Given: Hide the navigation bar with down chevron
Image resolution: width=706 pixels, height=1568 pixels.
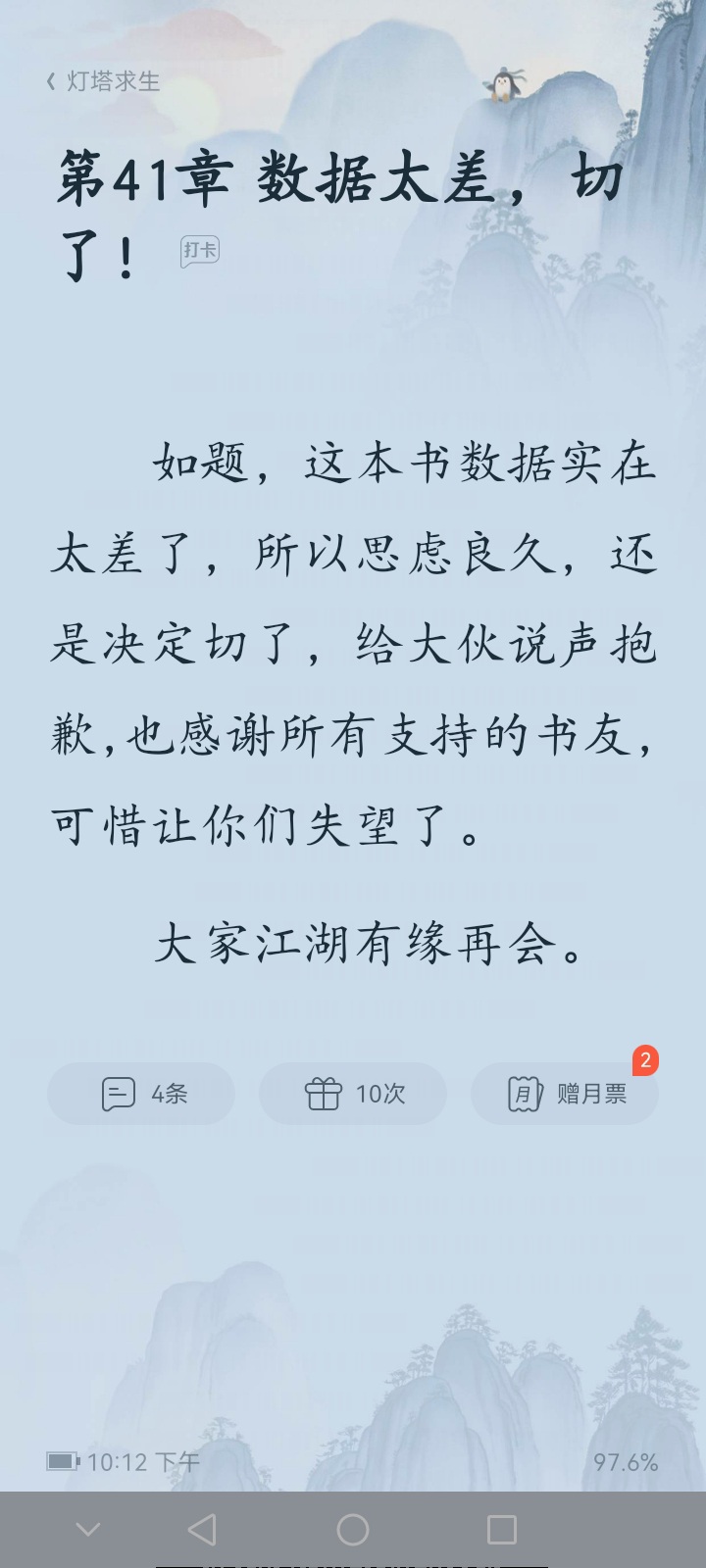Looking at the screenshot, I should coord(88,1530).
